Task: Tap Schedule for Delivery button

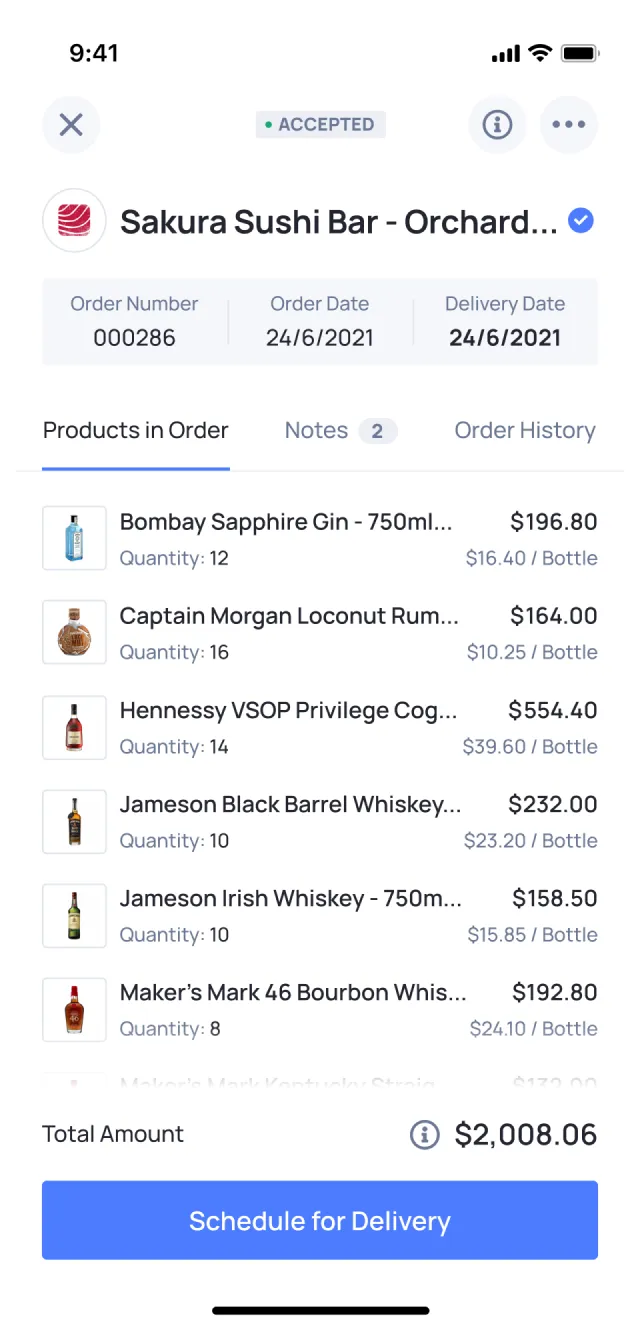Action: pos(320,1220)
